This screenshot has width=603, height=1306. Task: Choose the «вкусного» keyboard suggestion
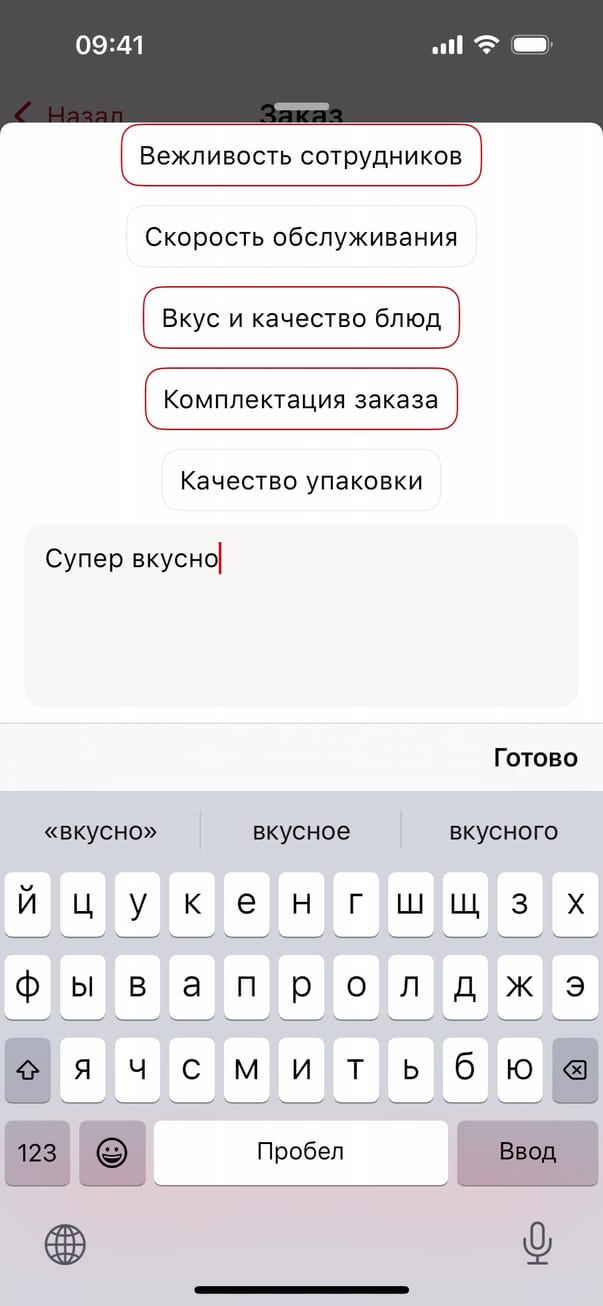click(x=503, y=831)
